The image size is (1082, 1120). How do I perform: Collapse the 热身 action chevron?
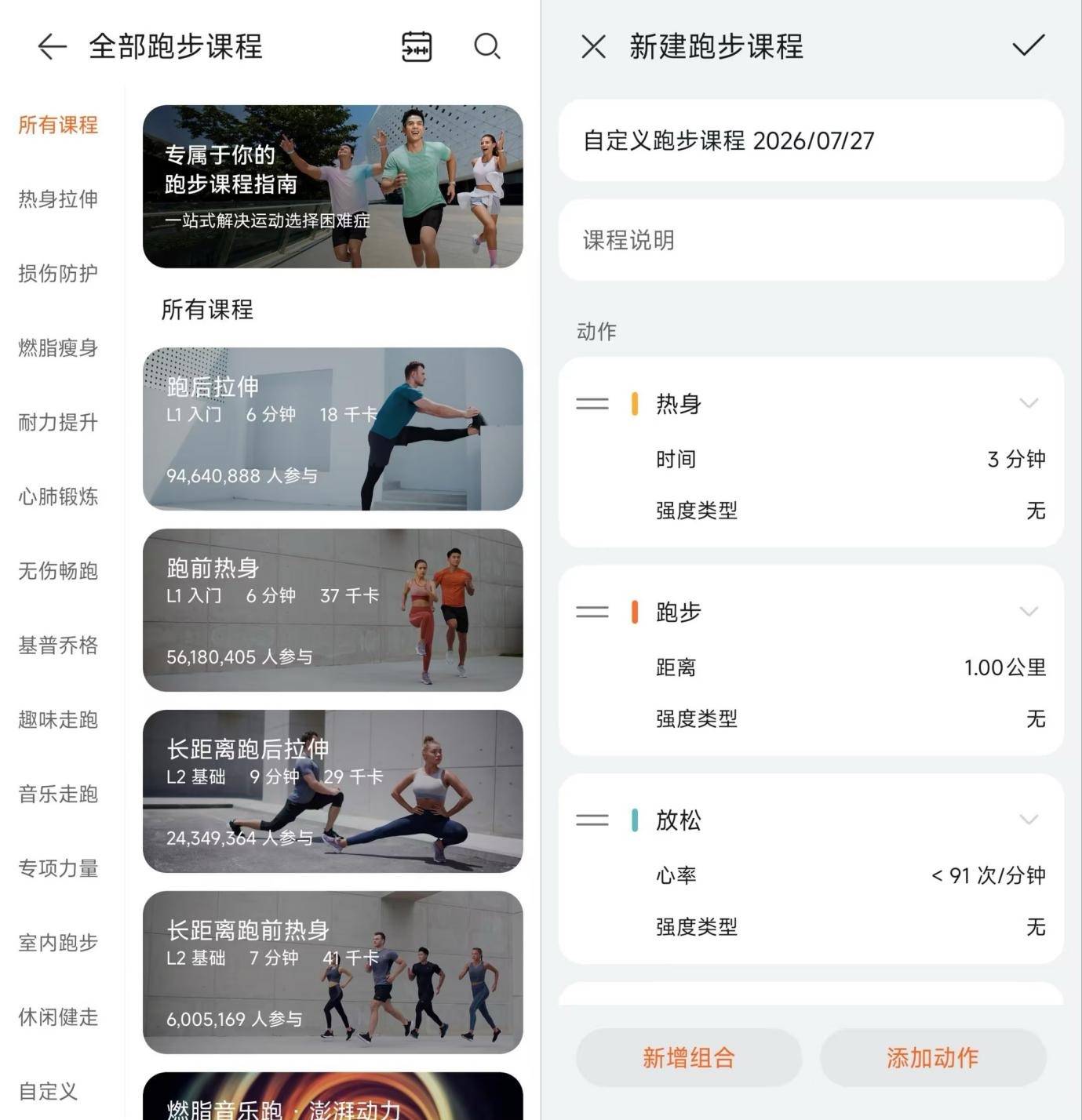1029,403
